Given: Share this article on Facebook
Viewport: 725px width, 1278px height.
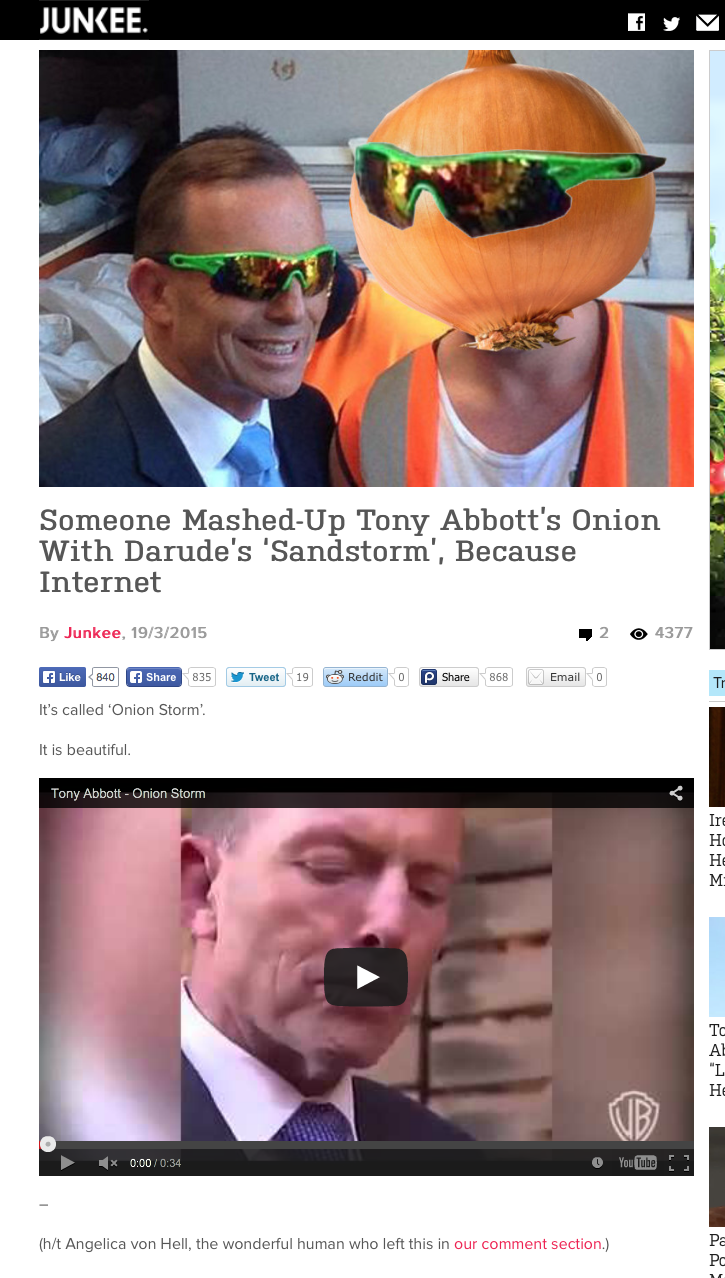Looking at the screenshot, I should pyautogui.click(x=153, y=677).
